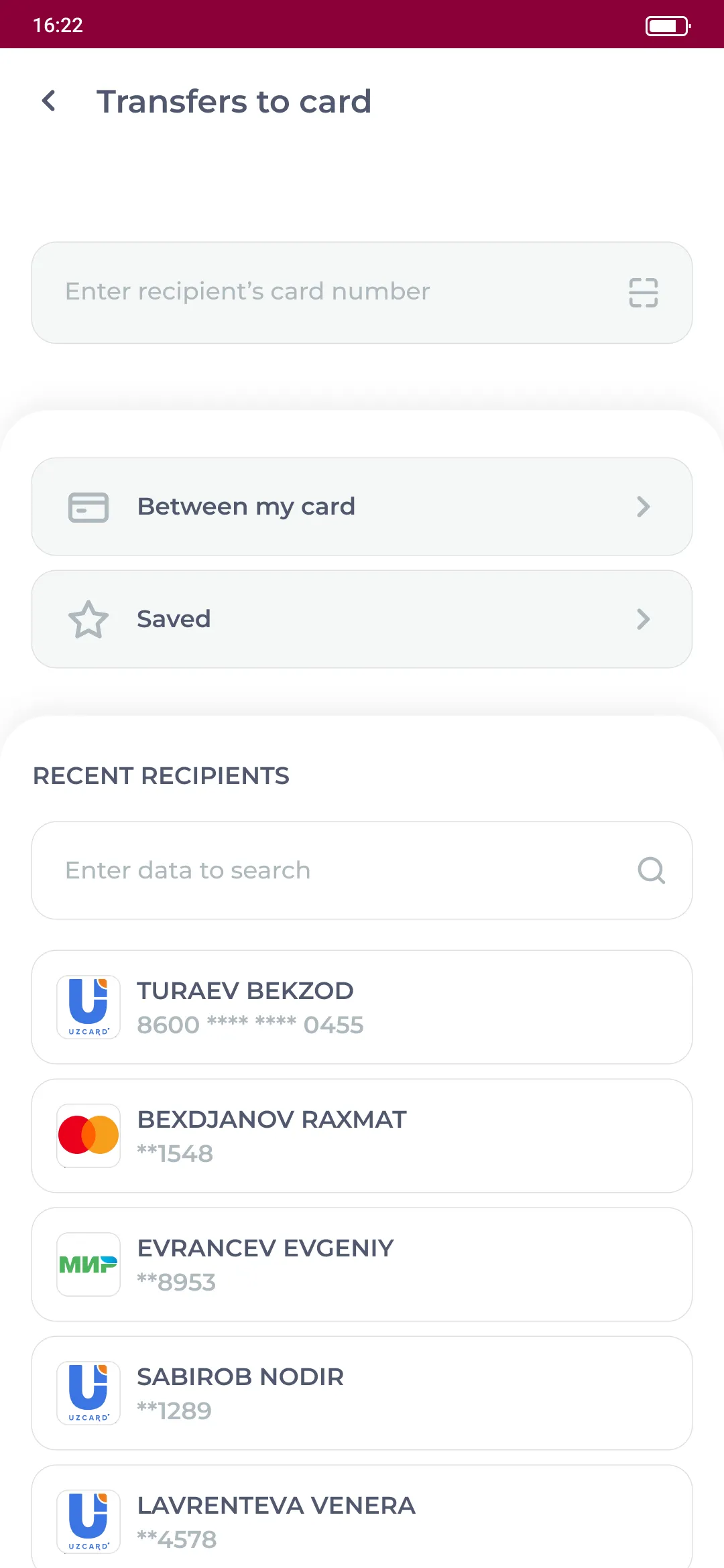Scan a card with the scanner icon
Image resolution: width=724 pixels, height=1568 pixels.
(x=643, y=293)
